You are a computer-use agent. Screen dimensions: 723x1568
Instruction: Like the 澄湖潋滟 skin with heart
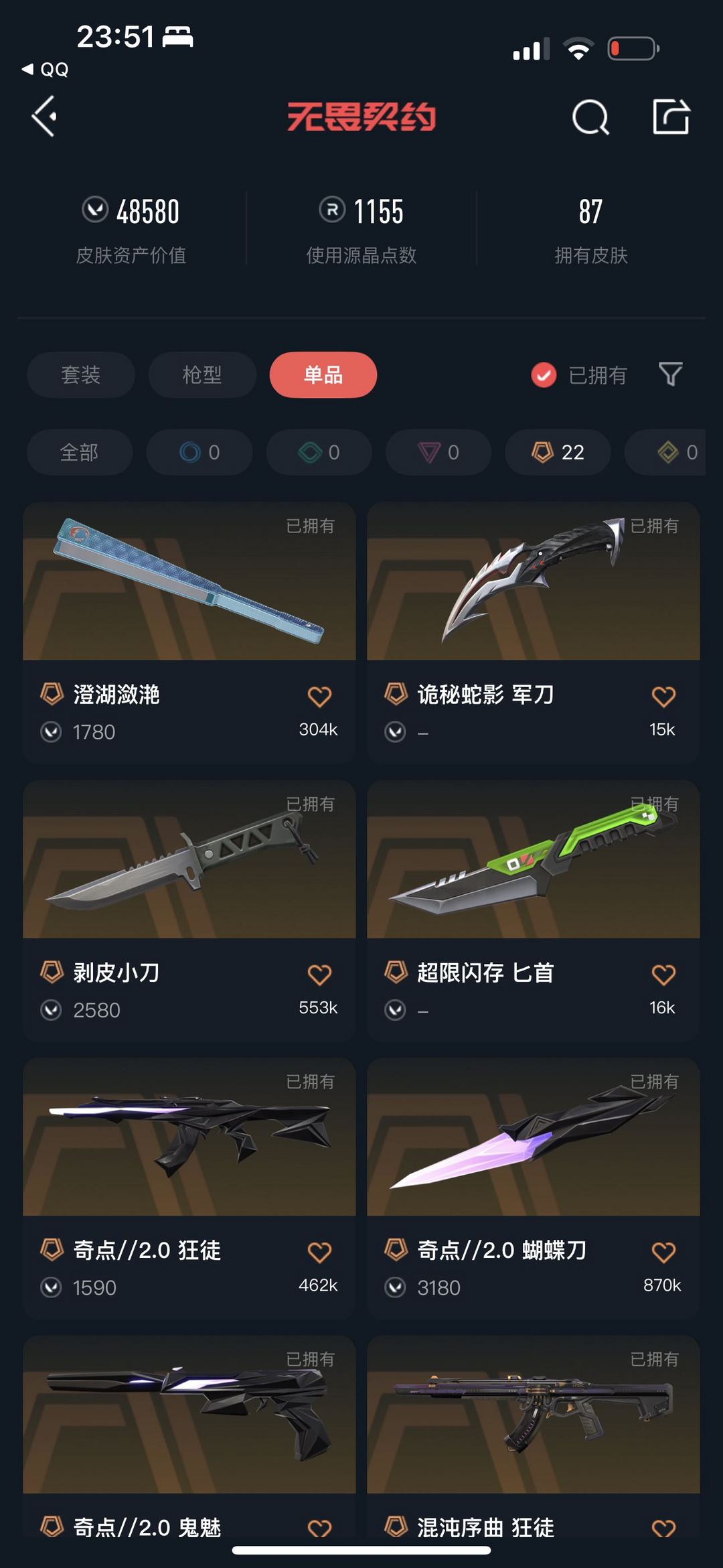tap(319, 697)
